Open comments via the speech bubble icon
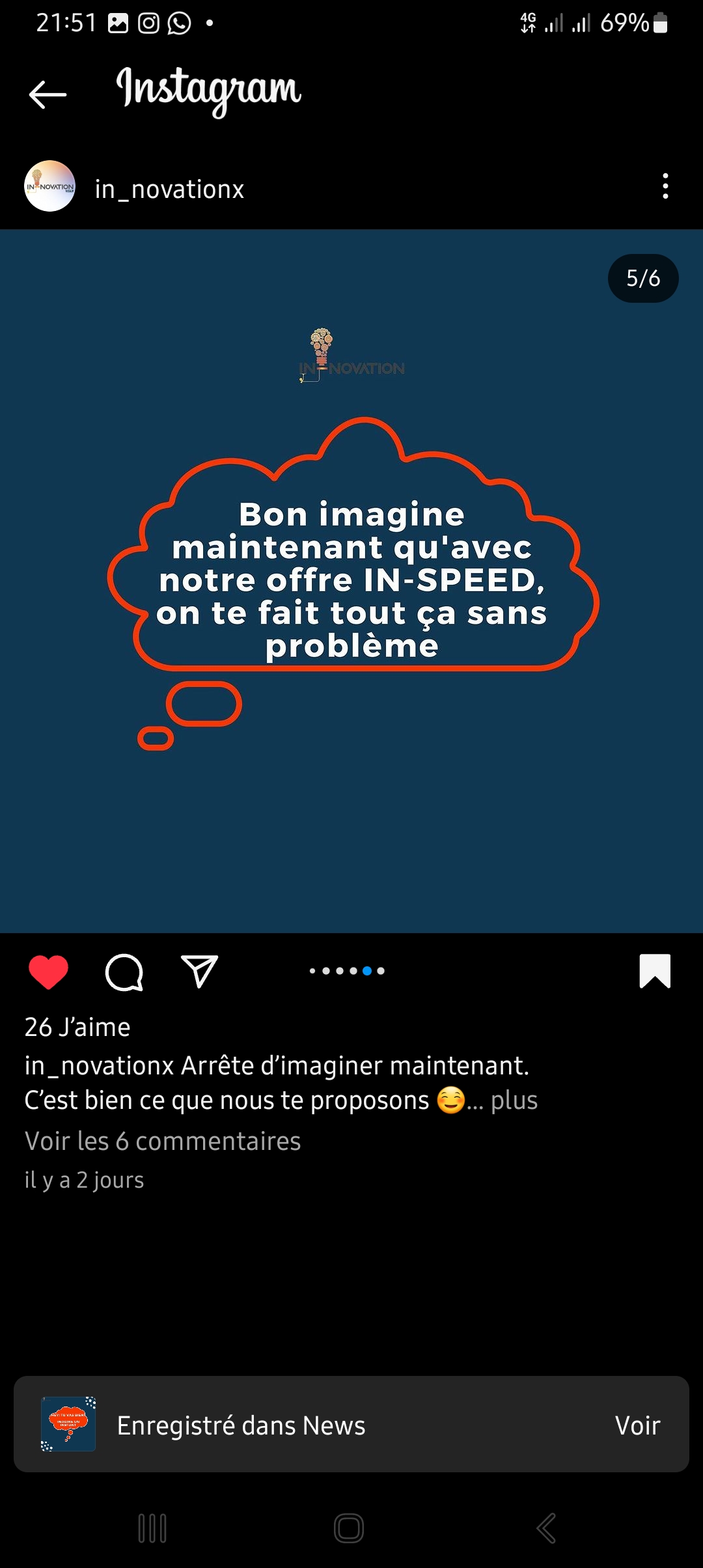Image resolution: width=703 pixels, height=1568 pixels. coord(124,972)
